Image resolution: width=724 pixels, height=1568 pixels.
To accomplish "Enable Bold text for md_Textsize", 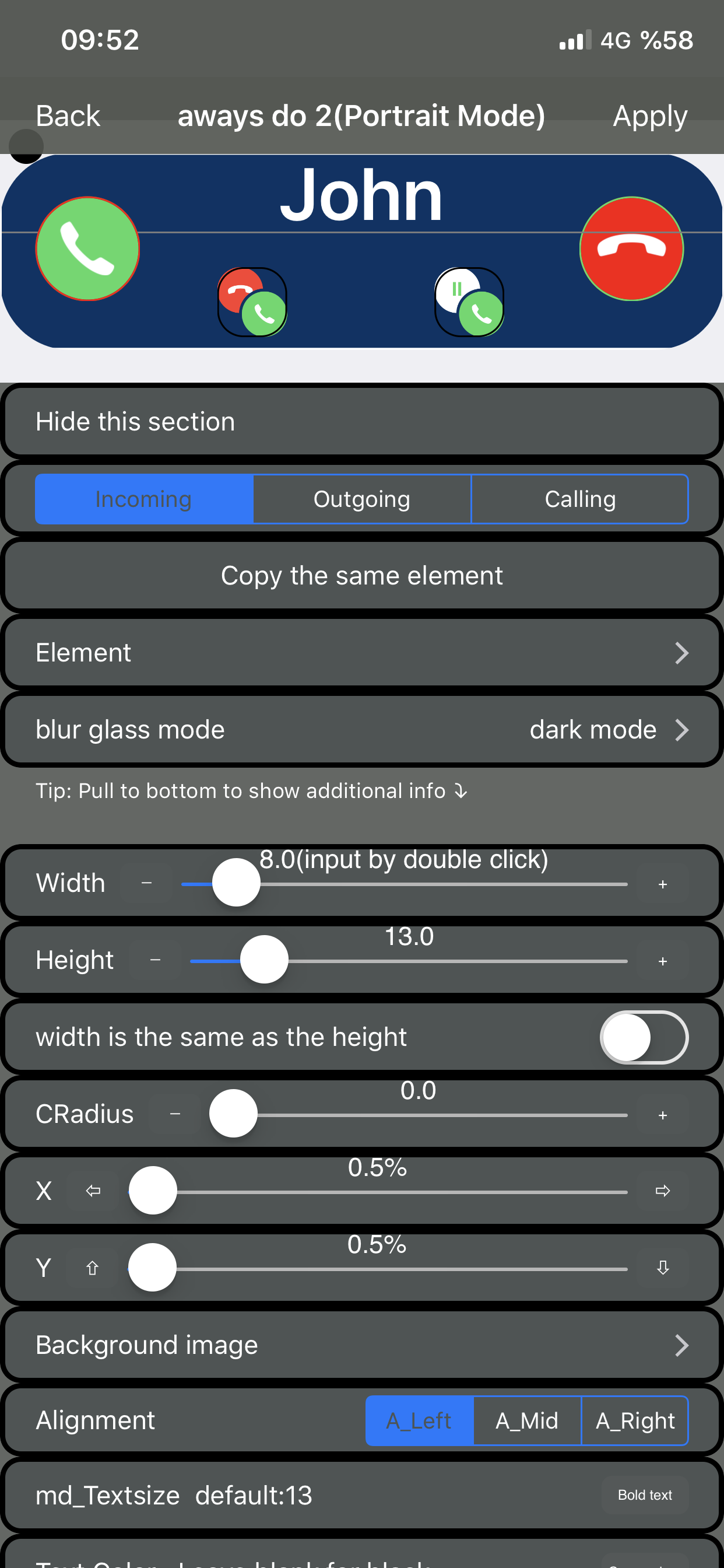I will pos(644,1495).
